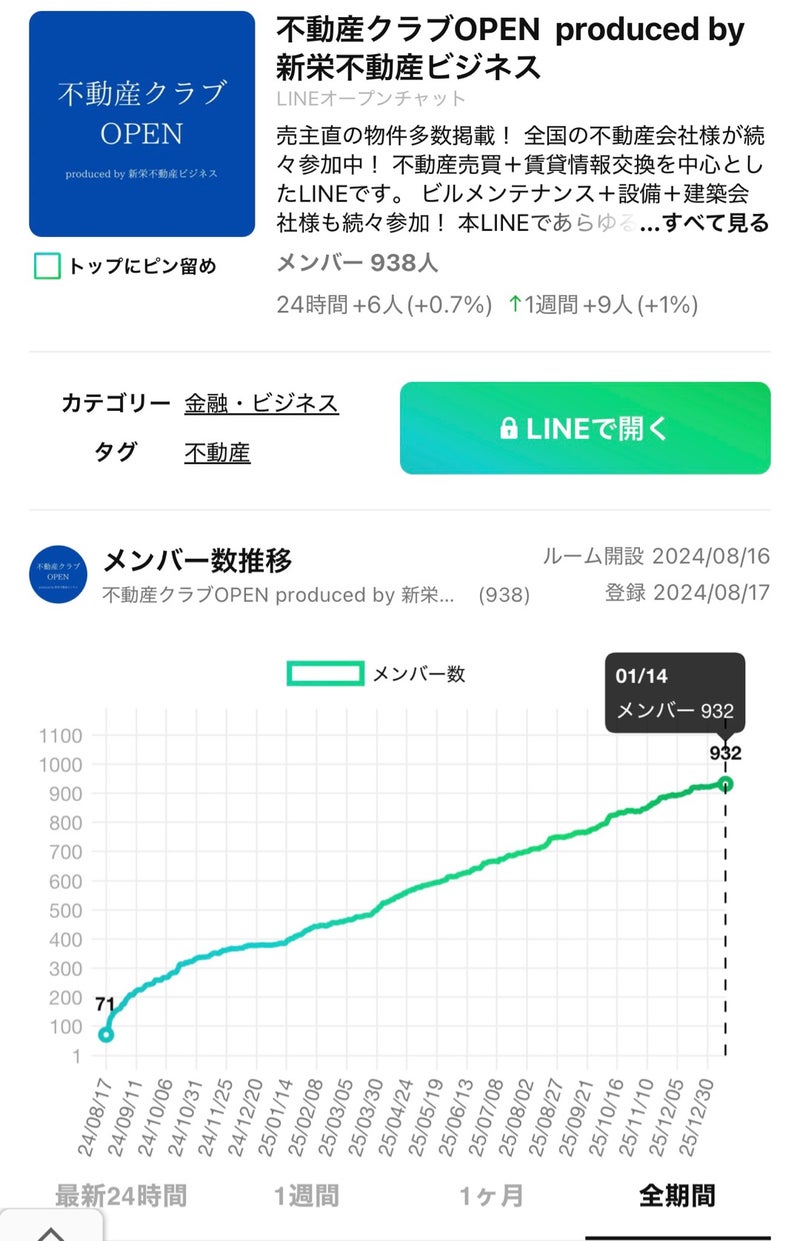Tap the up-chevron button at bottom left

[x=50, y=1230]
